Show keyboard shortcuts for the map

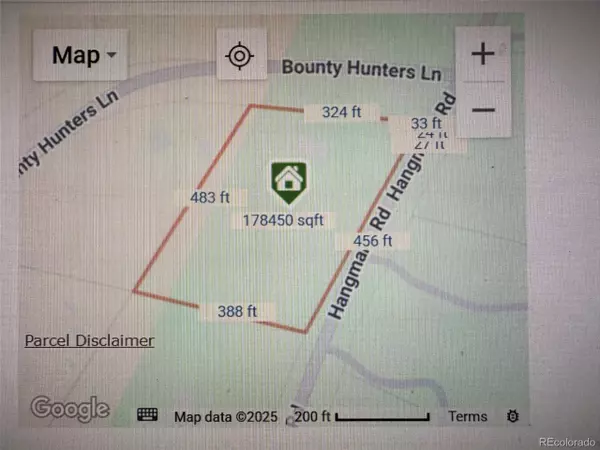[148, 415]
